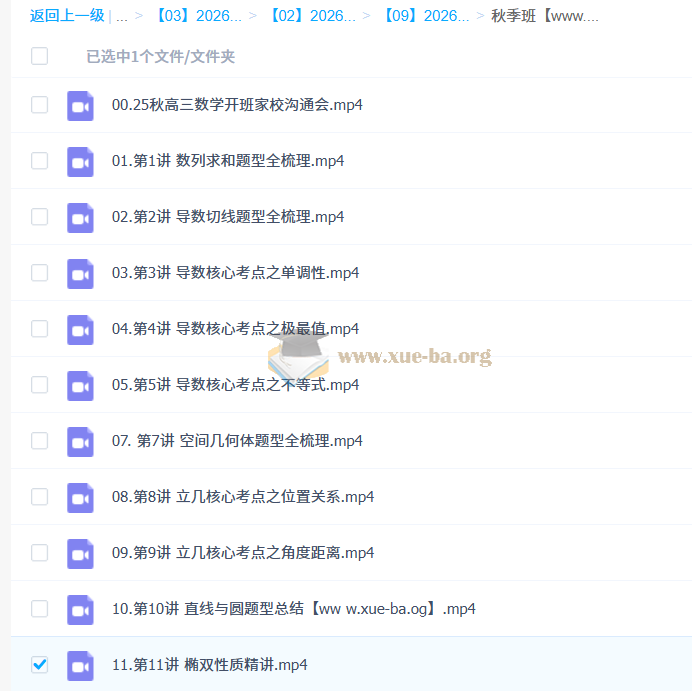Tick the checkbox for 04.第4讲 导数核心考点之极最值.mp4

coord(39,329)
